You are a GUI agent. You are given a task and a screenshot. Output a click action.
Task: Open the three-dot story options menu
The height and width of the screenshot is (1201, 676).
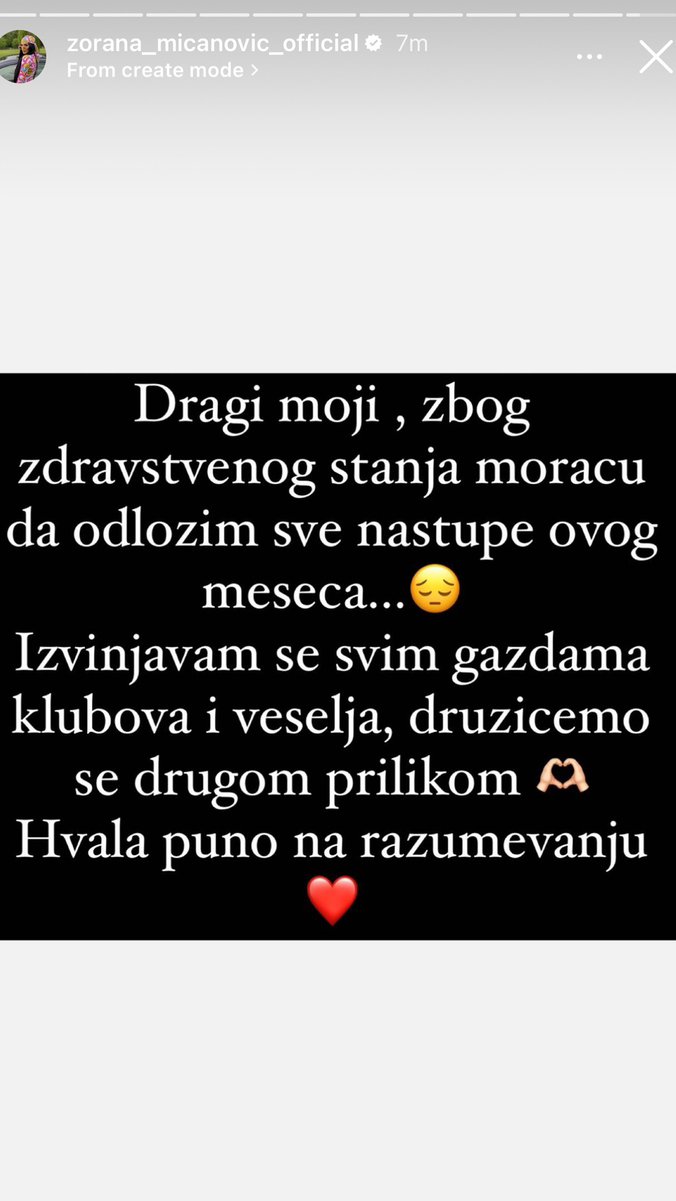[589, 57]
